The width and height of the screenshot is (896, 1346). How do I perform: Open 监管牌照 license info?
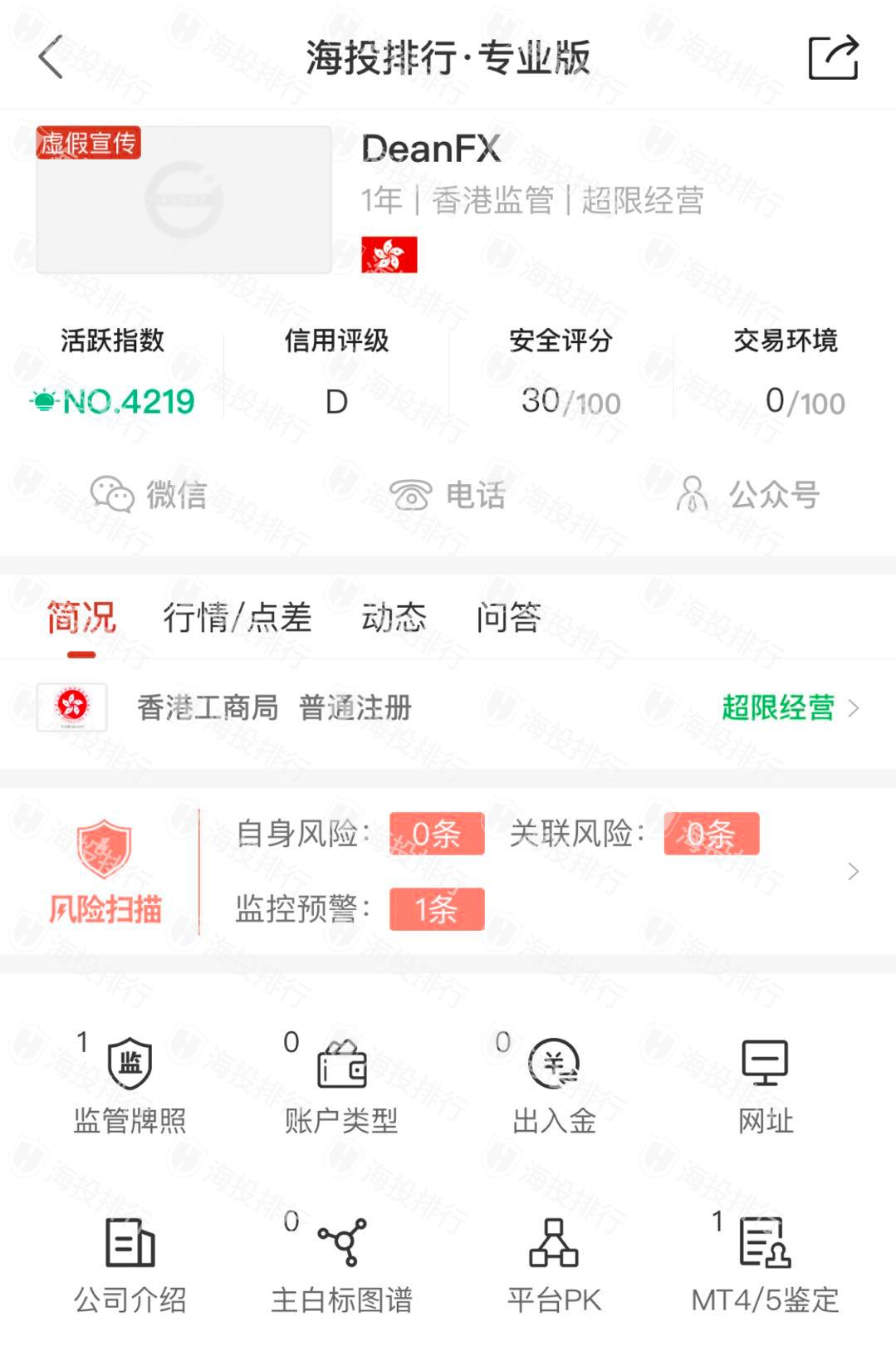tap(130, 1085)
